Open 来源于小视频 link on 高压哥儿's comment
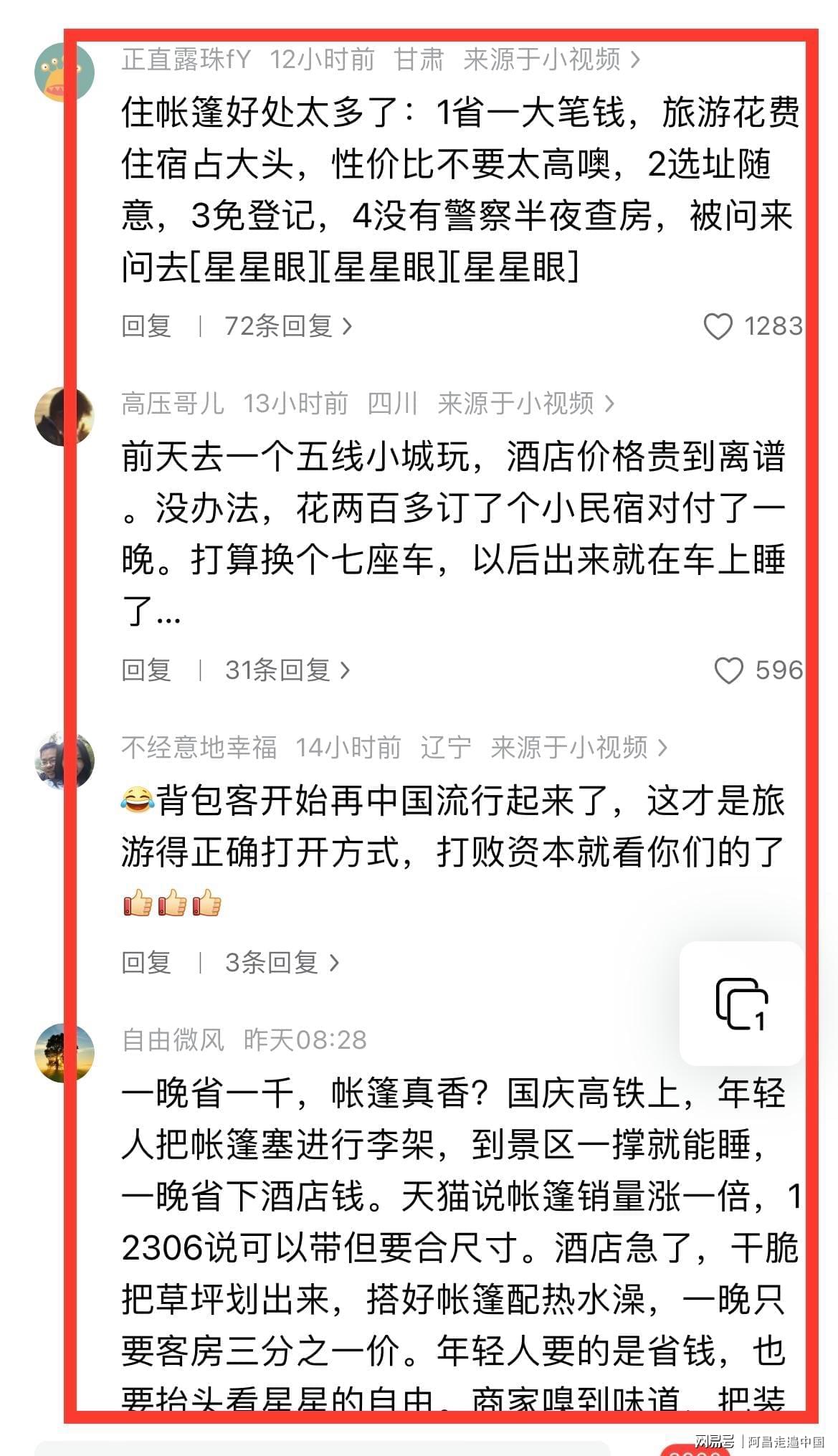The width and height of the screenshot is (838, 1456). click(x=525, y=404)
